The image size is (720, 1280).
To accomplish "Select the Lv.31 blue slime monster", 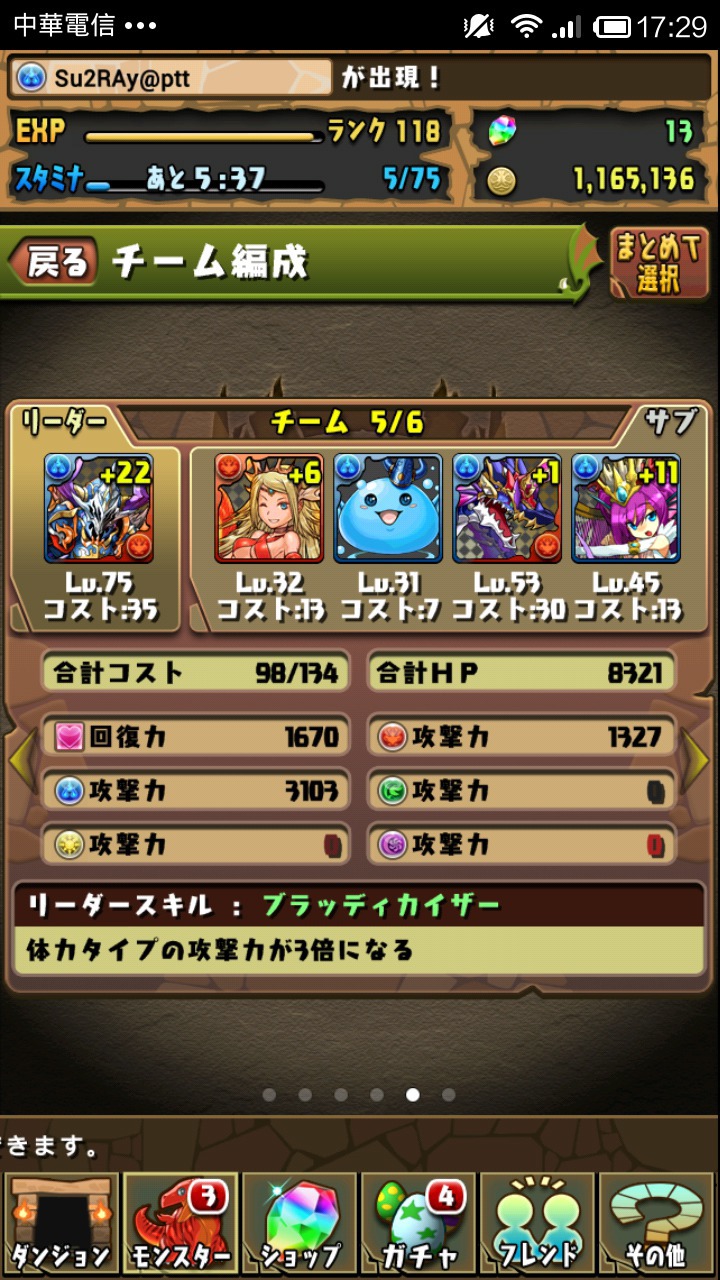I will [388, 508].
